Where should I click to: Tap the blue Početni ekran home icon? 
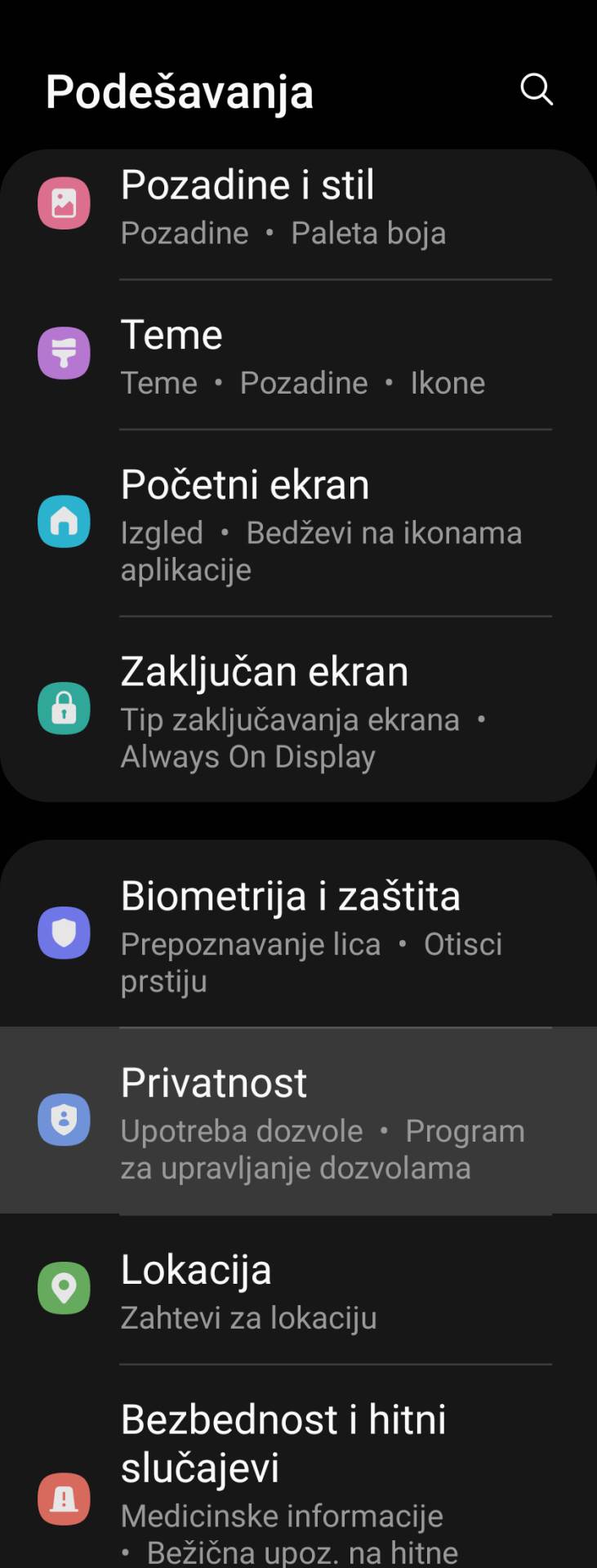point(65,523)
